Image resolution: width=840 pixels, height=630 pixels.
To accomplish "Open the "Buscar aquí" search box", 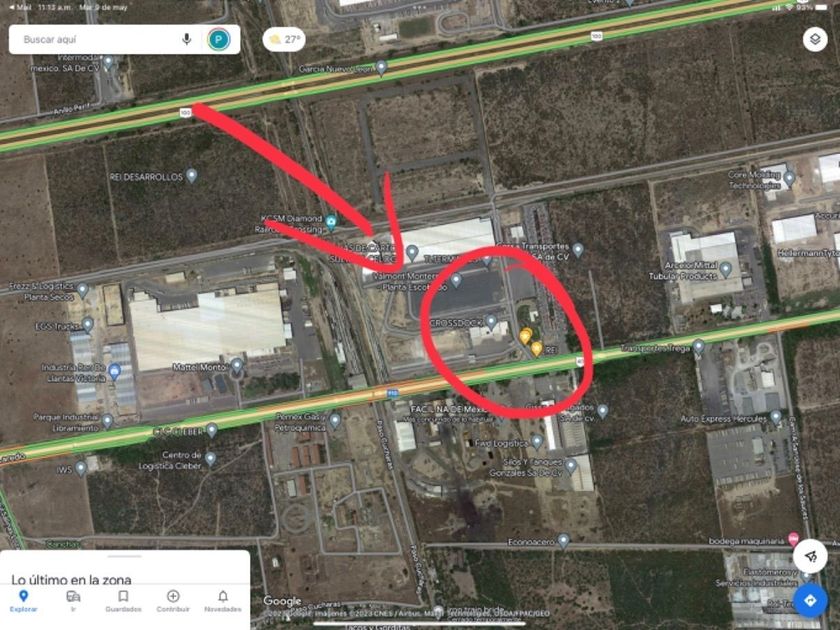I will tap(95, 40).
